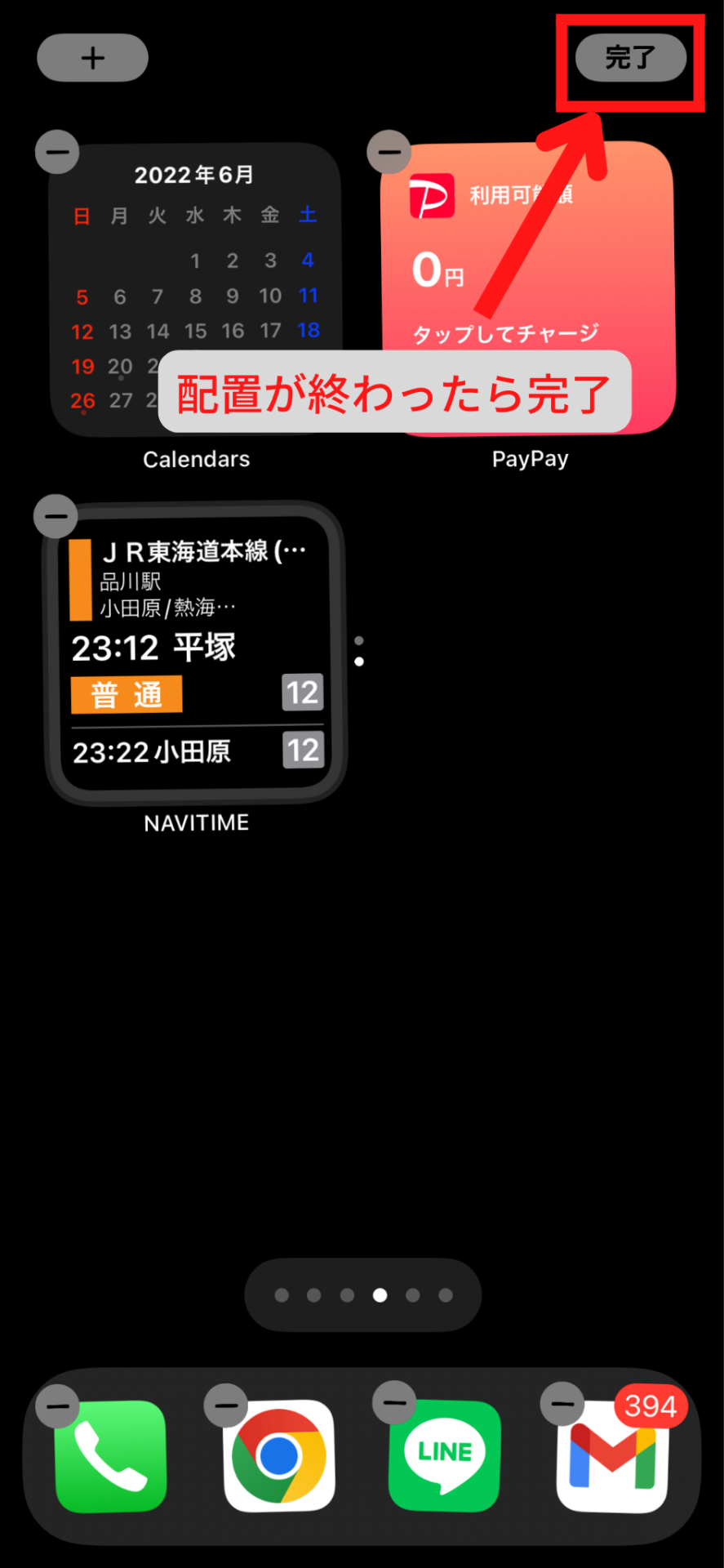Delete the Gmail app from dock
Viewport: 724px width, 1568px height.
562,1405
